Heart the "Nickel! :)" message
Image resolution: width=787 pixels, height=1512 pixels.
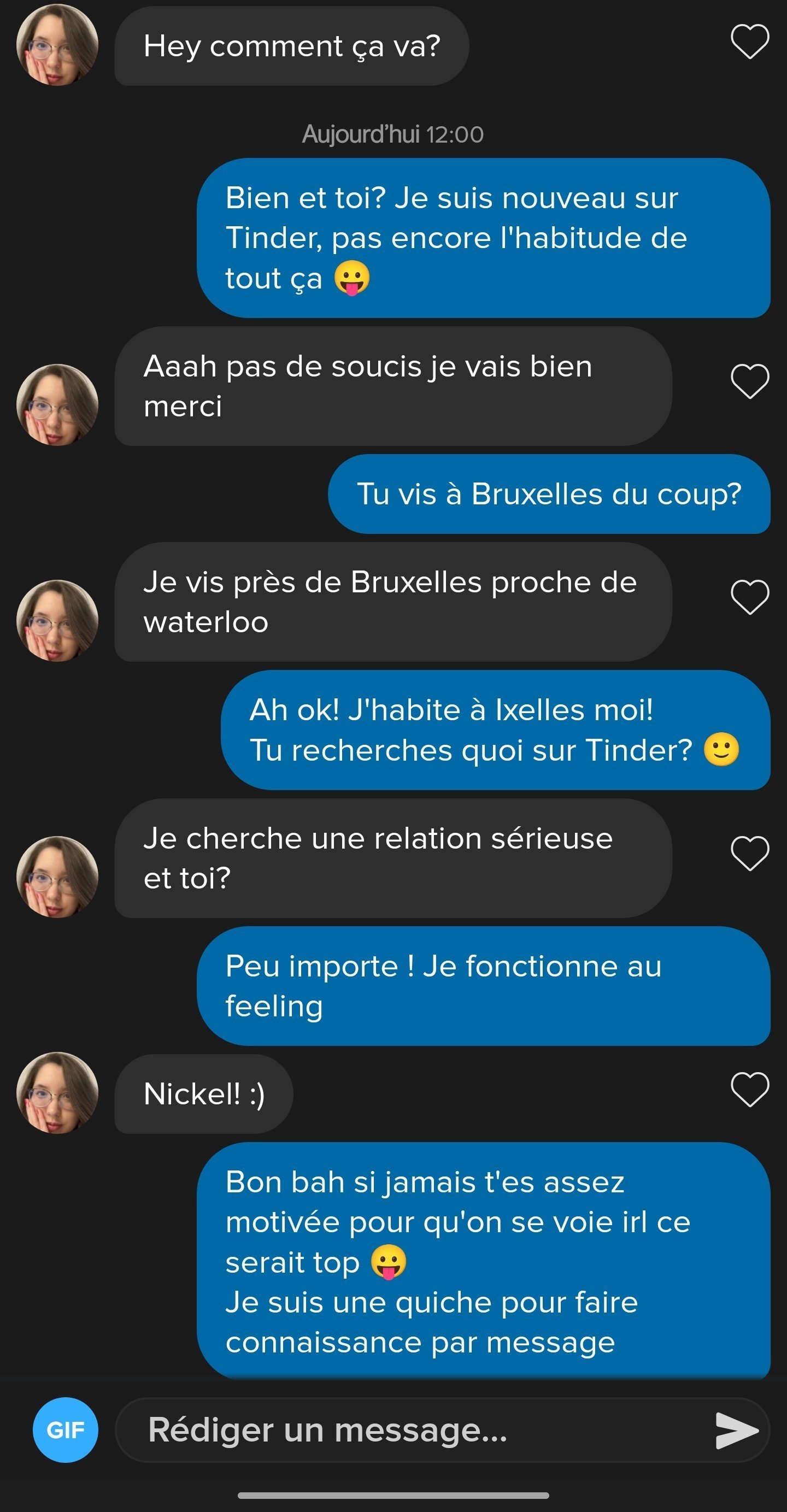[749, 1090]
